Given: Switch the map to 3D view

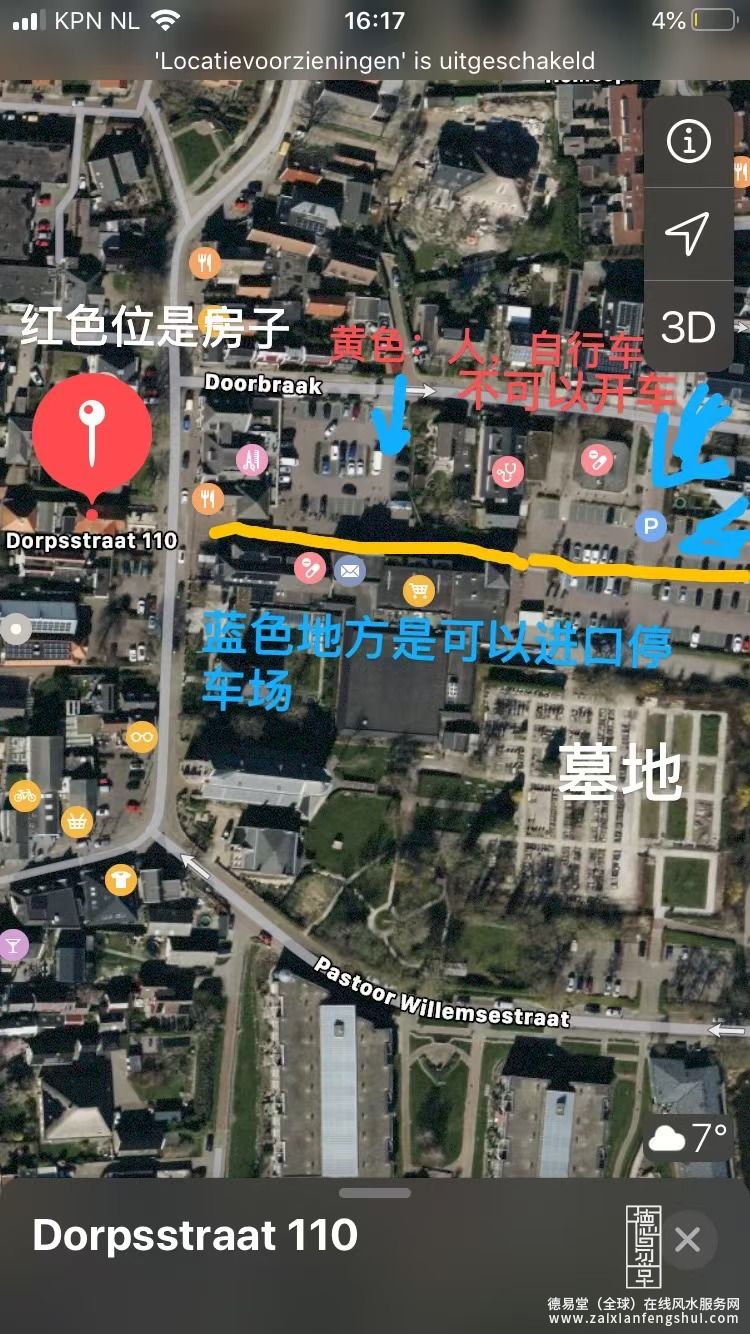Looking at the screenshot, I should [688, 327].
